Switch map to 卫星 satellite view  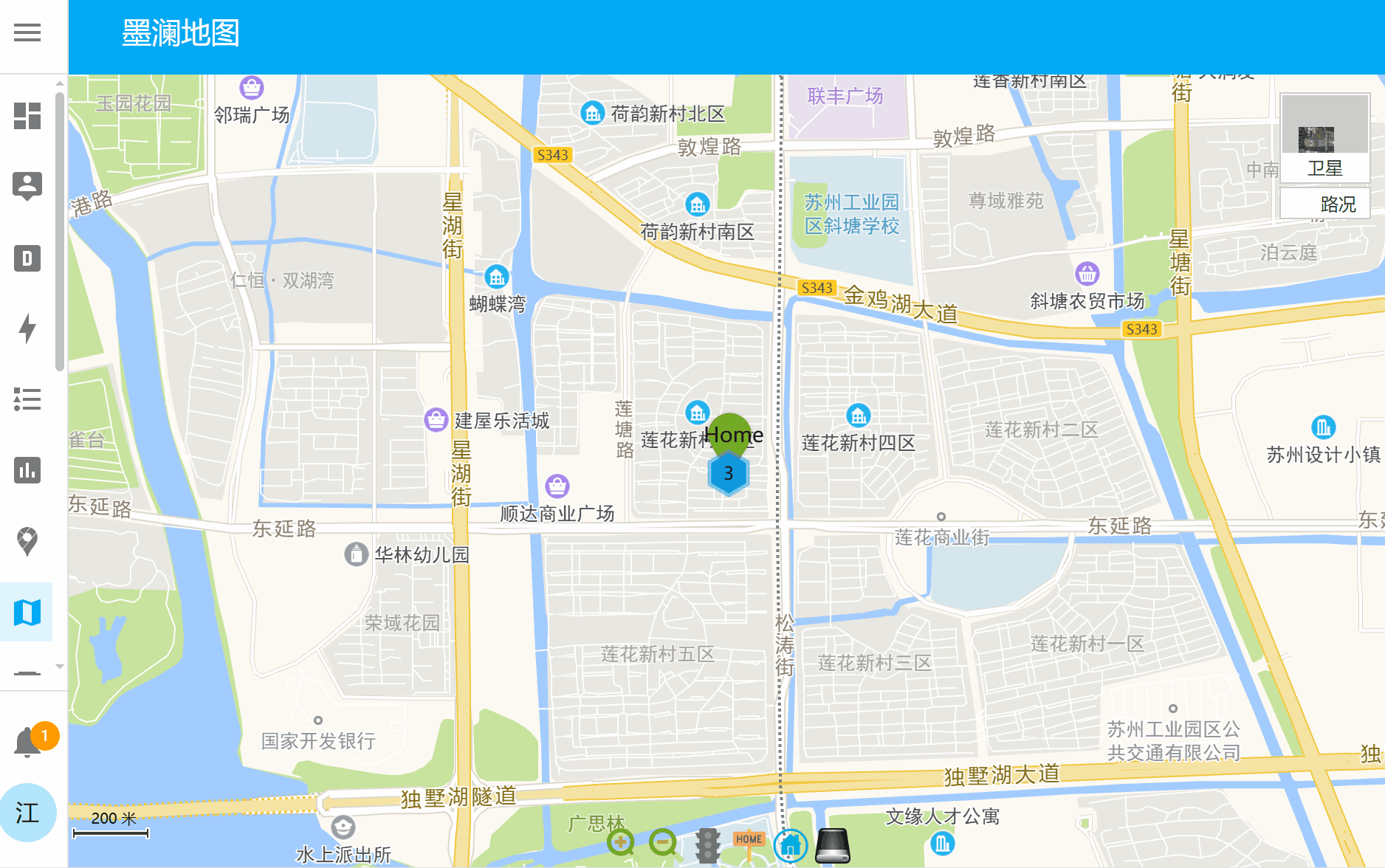[1325, 139]
